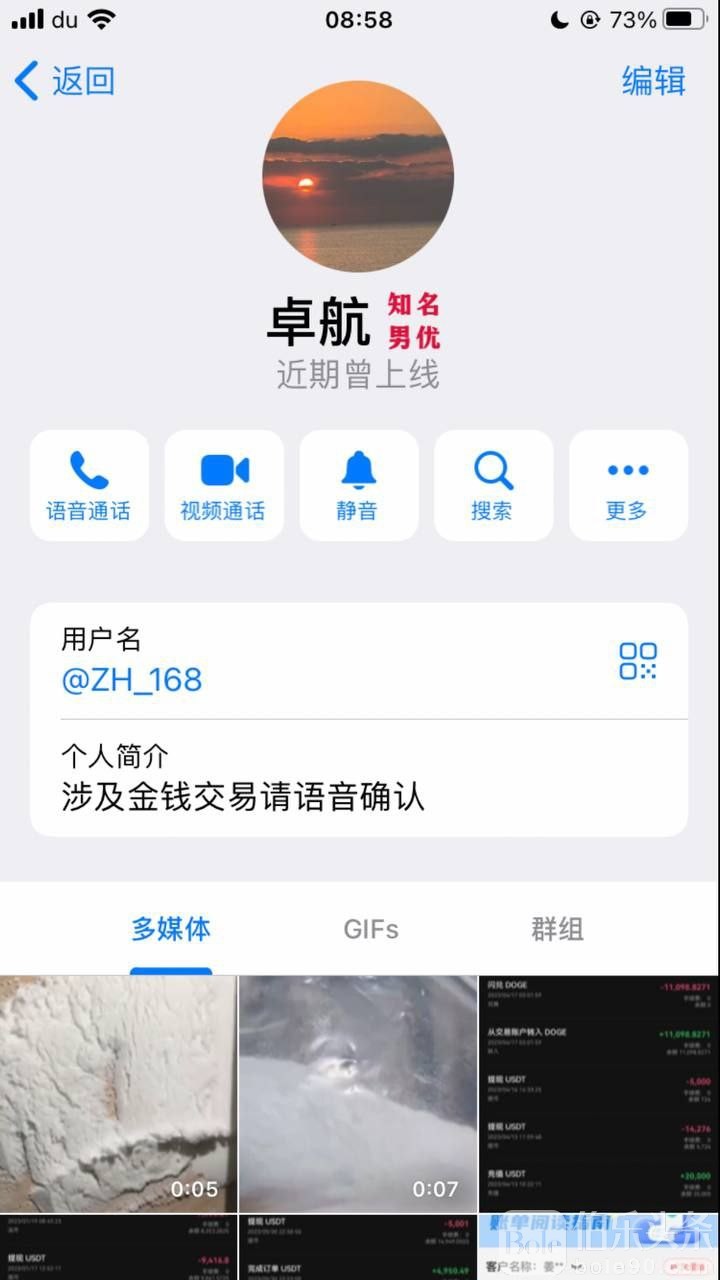This screenshot has height=1280, width=720.
Task: Mute notifications with 静音
Action: point(358,486)
